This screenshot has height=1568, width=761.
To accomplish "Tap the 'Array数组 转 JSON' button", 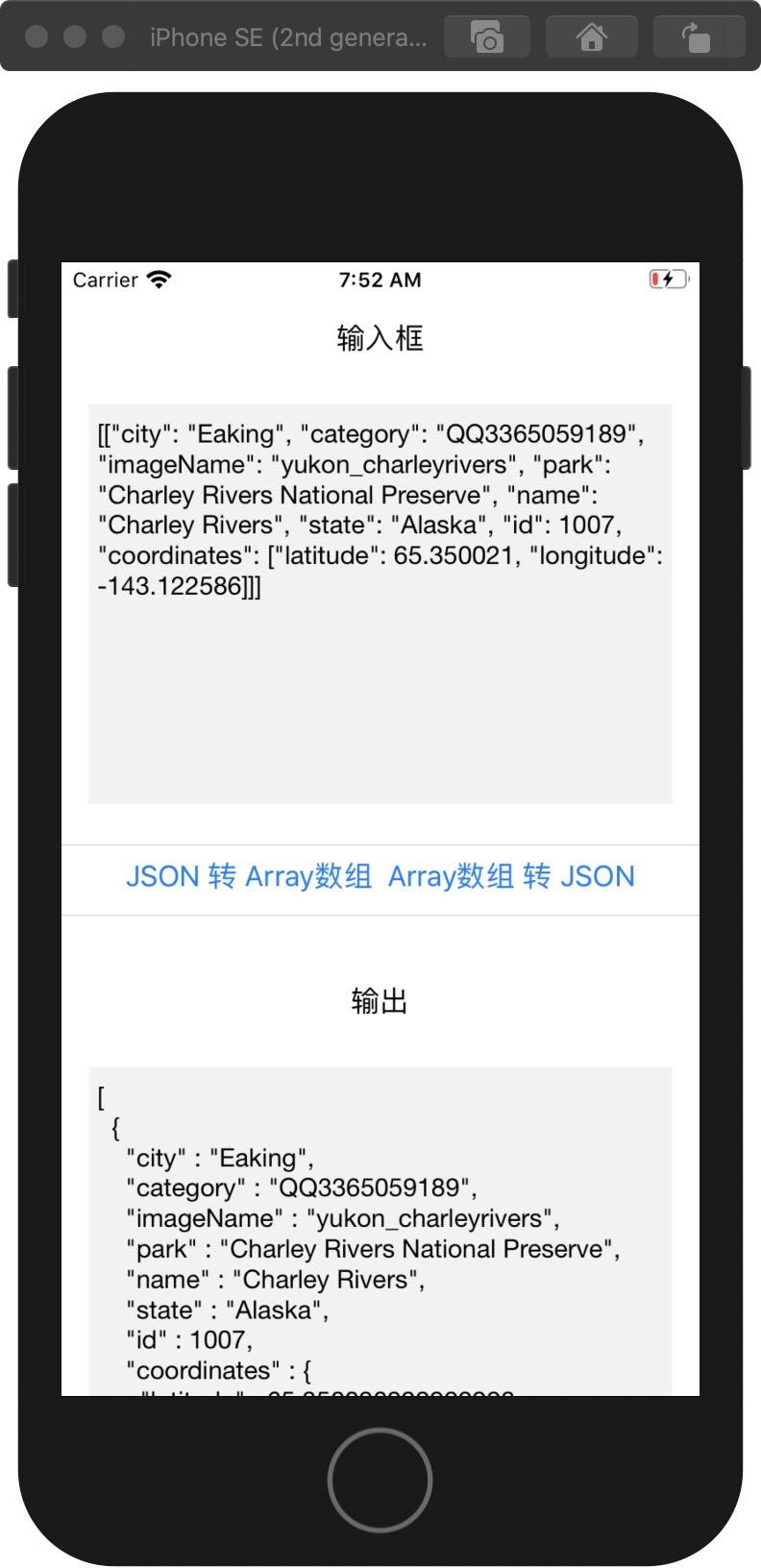I will (x=511, y=876).
